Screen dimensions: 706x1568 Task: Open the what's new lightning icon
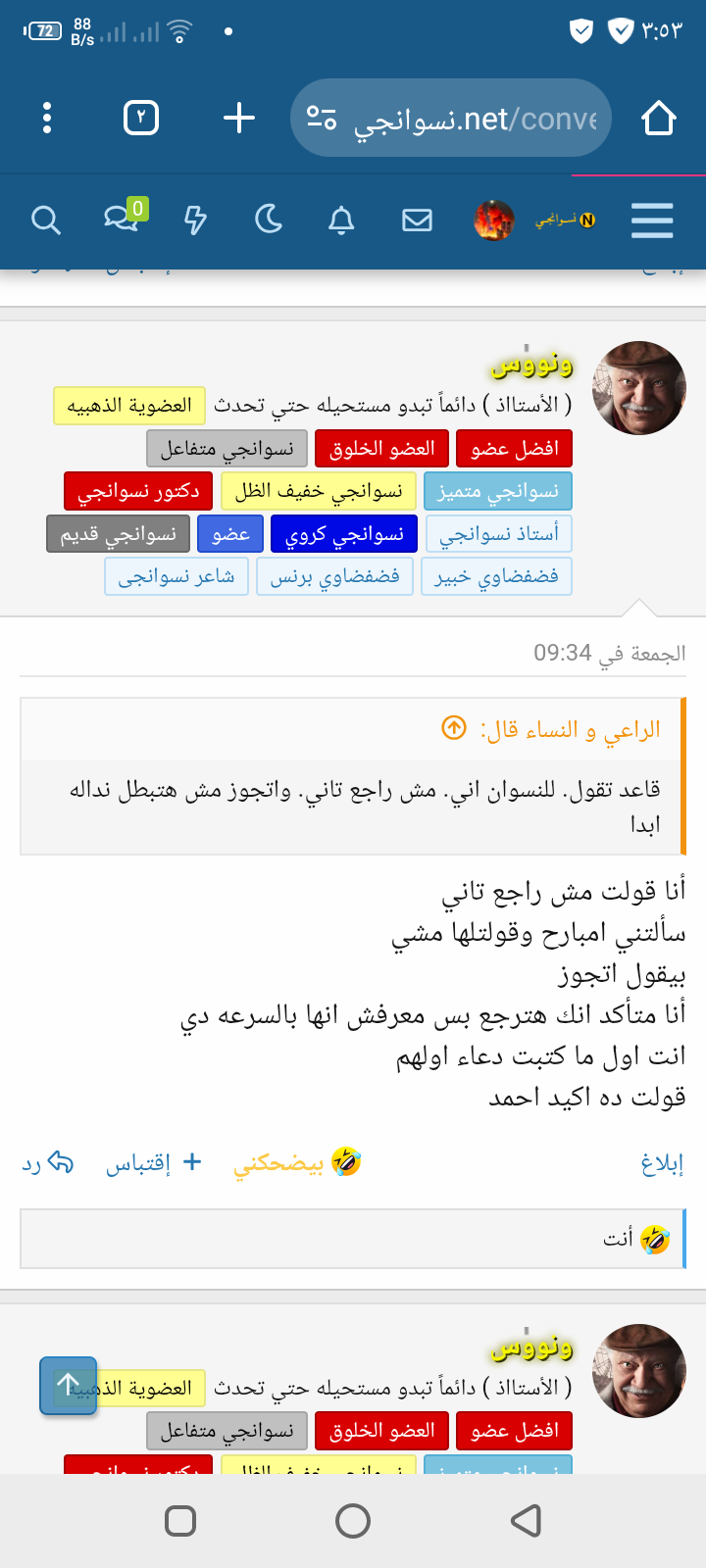point(196,220)
